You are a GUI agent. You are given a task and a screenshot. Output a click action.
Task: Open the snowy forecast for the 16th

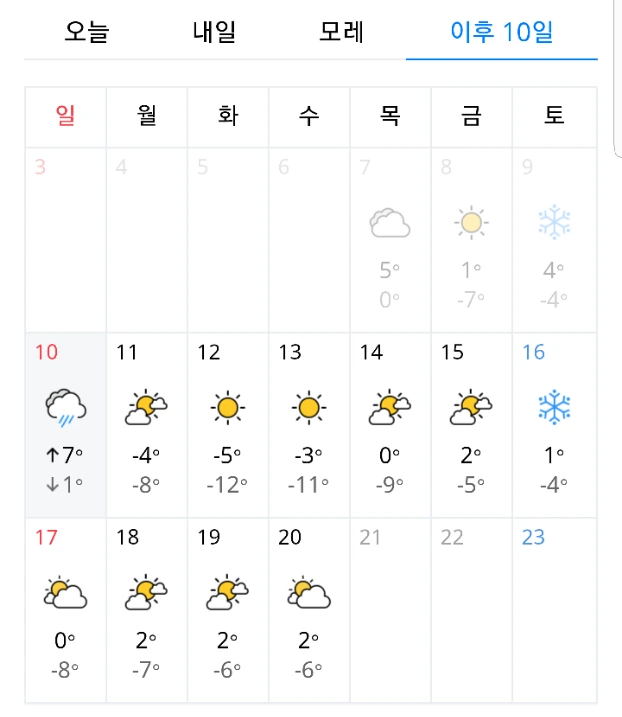point(554,425)
